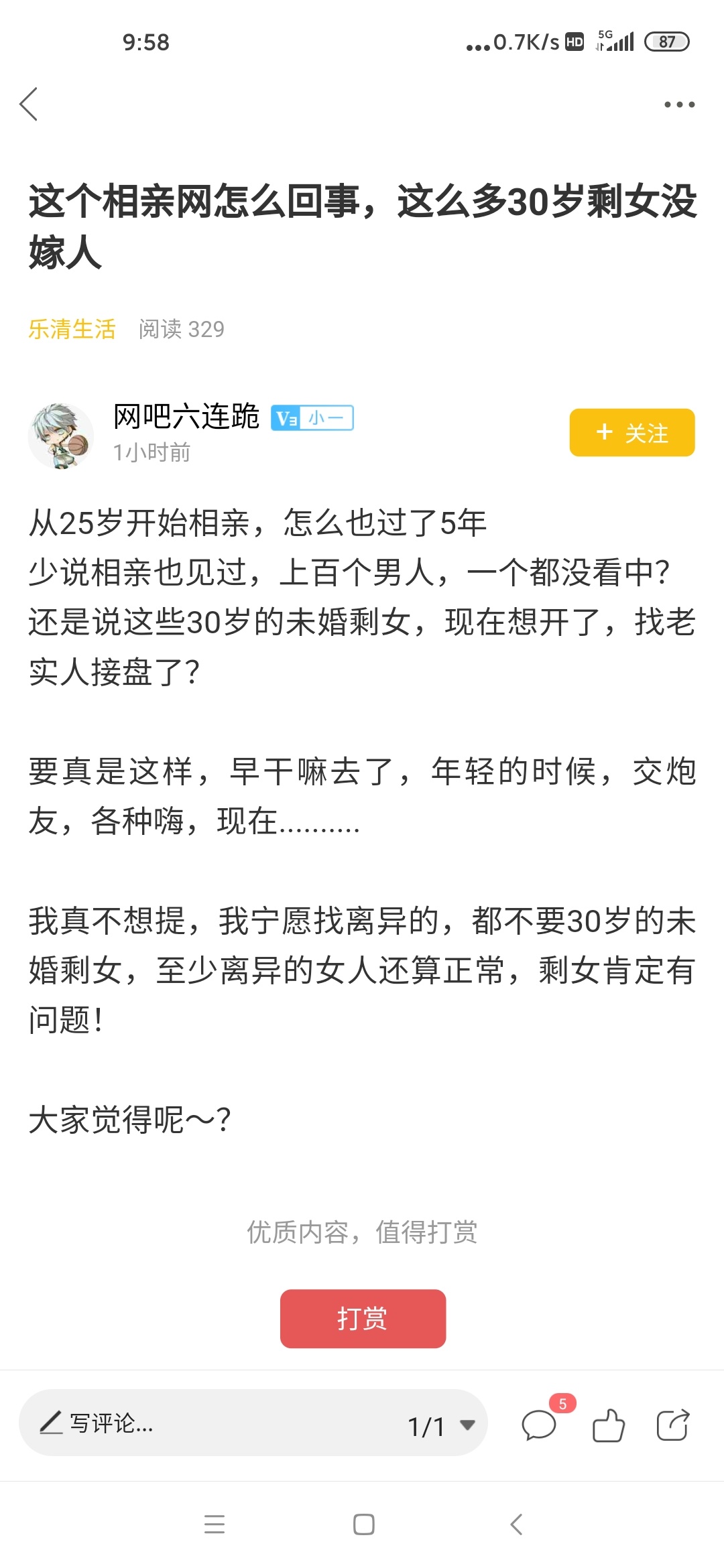Open system recent apps button
Viewport: 724px width, 1568px height.
pos(215,1524)
